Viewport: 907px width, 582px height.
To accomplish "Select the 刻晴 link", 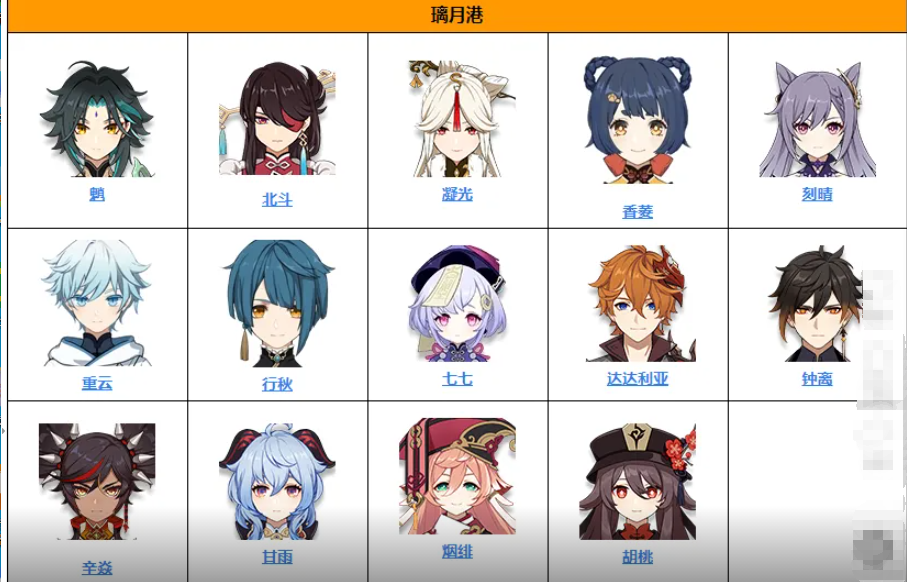I will click(x=817, y=194).
